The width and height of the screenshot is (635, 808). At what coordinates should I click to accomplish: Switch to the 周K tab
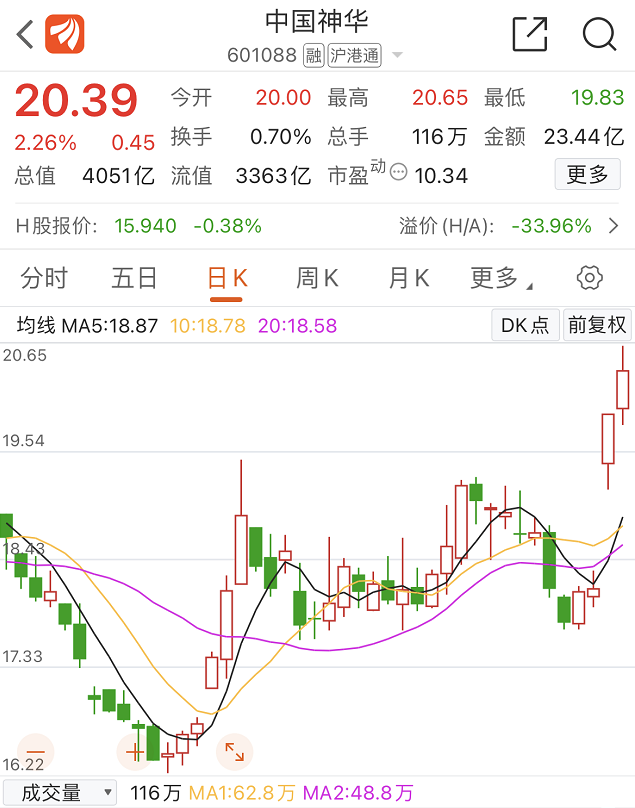pos(317,278)
